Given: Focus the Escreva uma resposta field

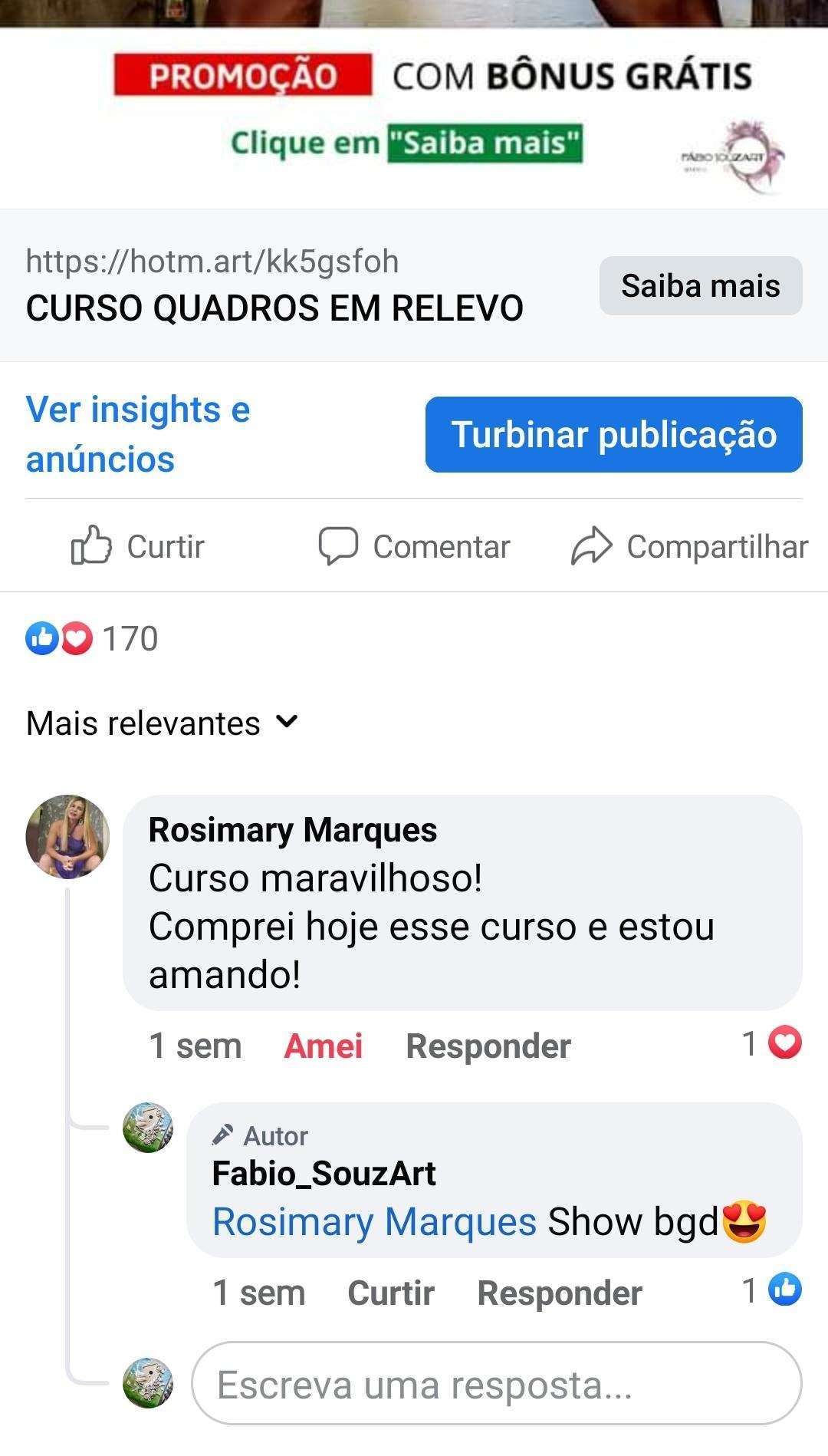Looking at the screenshot, I should tap(496, 1385).
